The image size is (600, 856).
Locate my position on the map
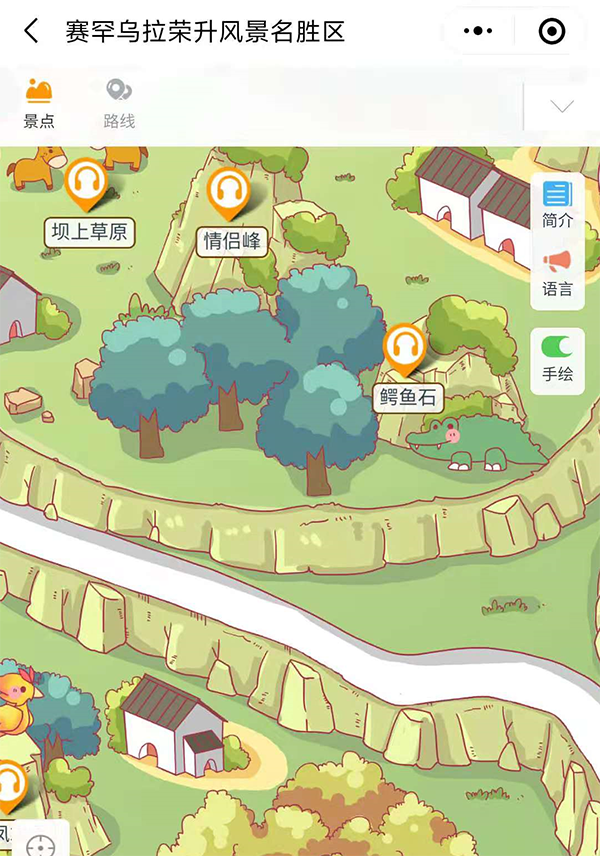click(41, 845)
